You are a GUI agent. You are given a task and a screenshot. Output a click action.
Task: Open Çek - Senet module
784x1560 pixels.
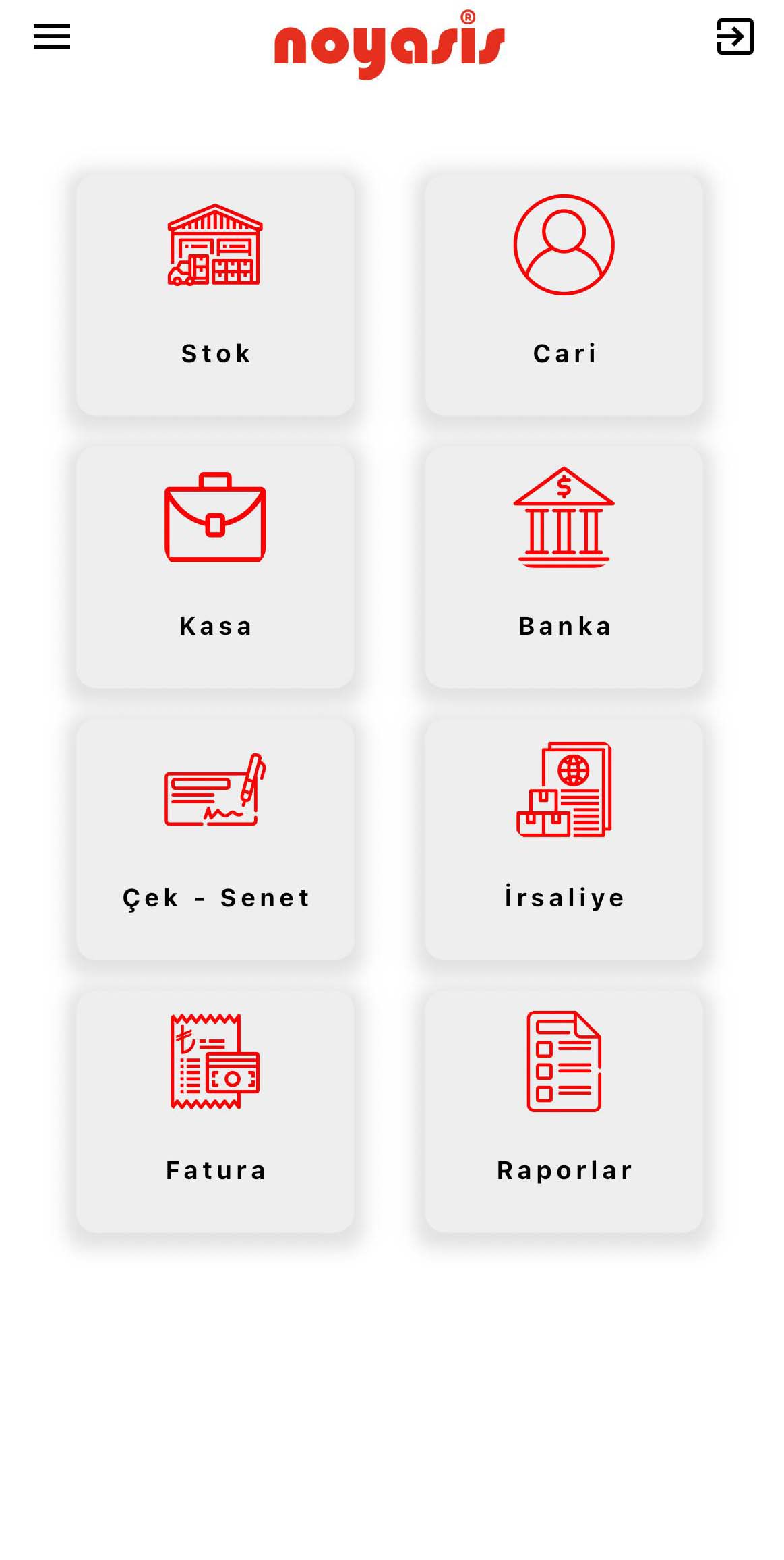pyautogui.click(x=215, y=838)
